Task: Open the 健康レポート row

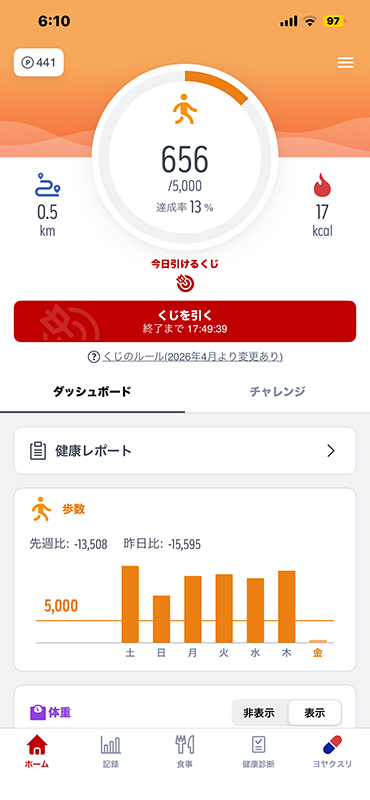Action: (x=185, y=451)
